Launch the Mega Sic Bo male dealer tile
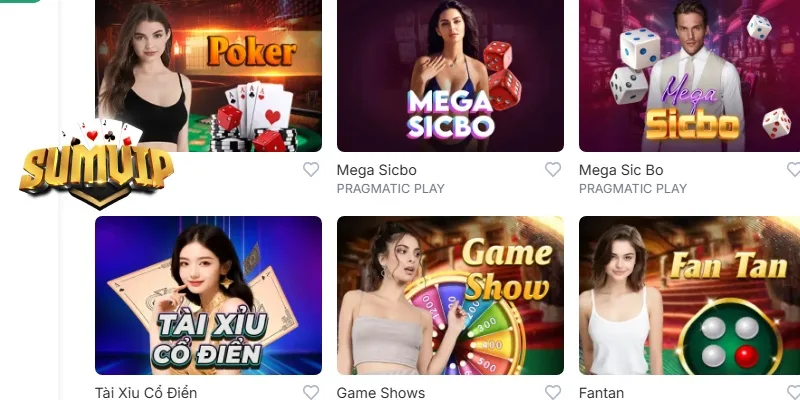800x400 pixels. point(690,75)
